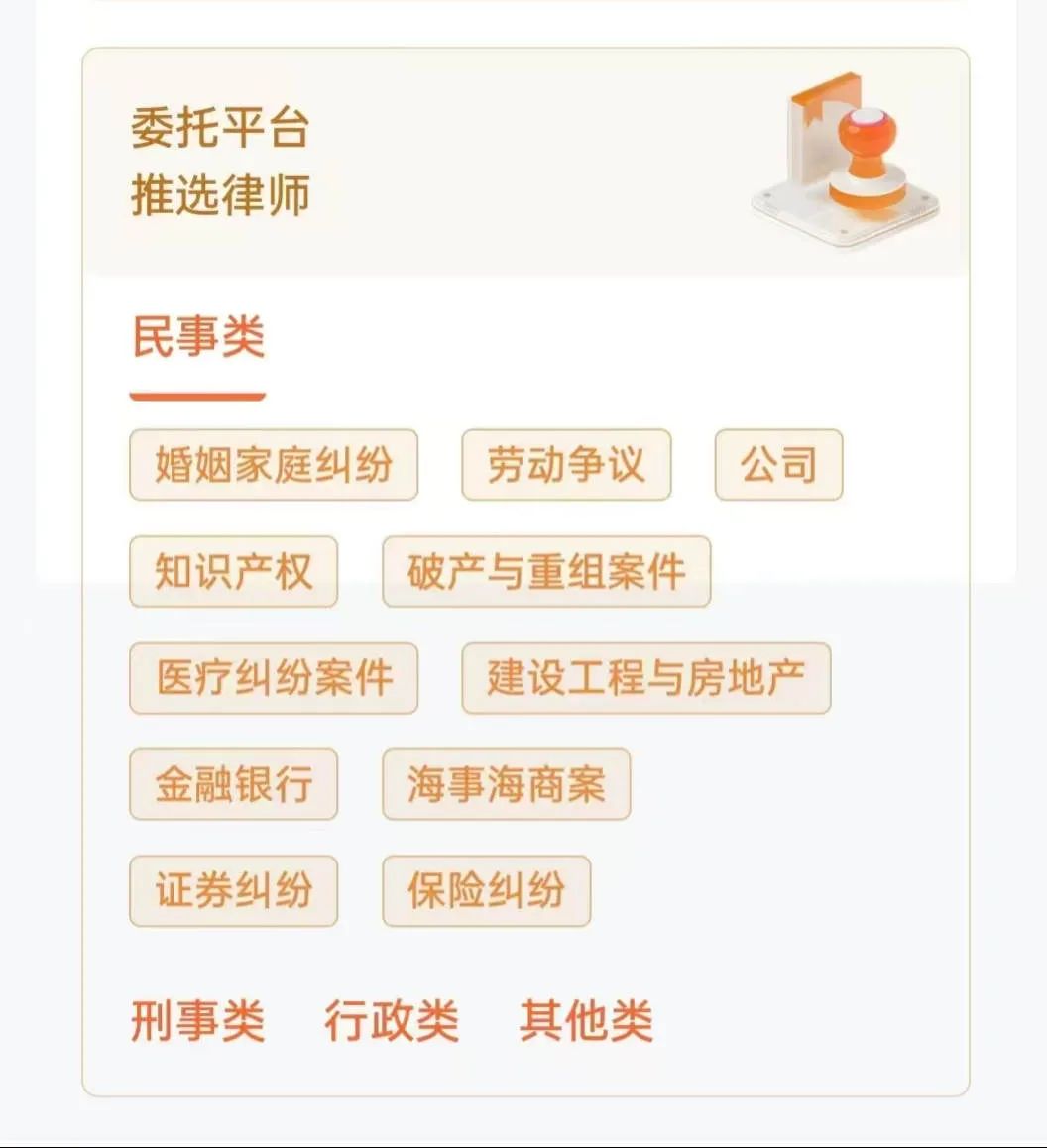Select the 金融银行 category

click(x=233, y=784)
